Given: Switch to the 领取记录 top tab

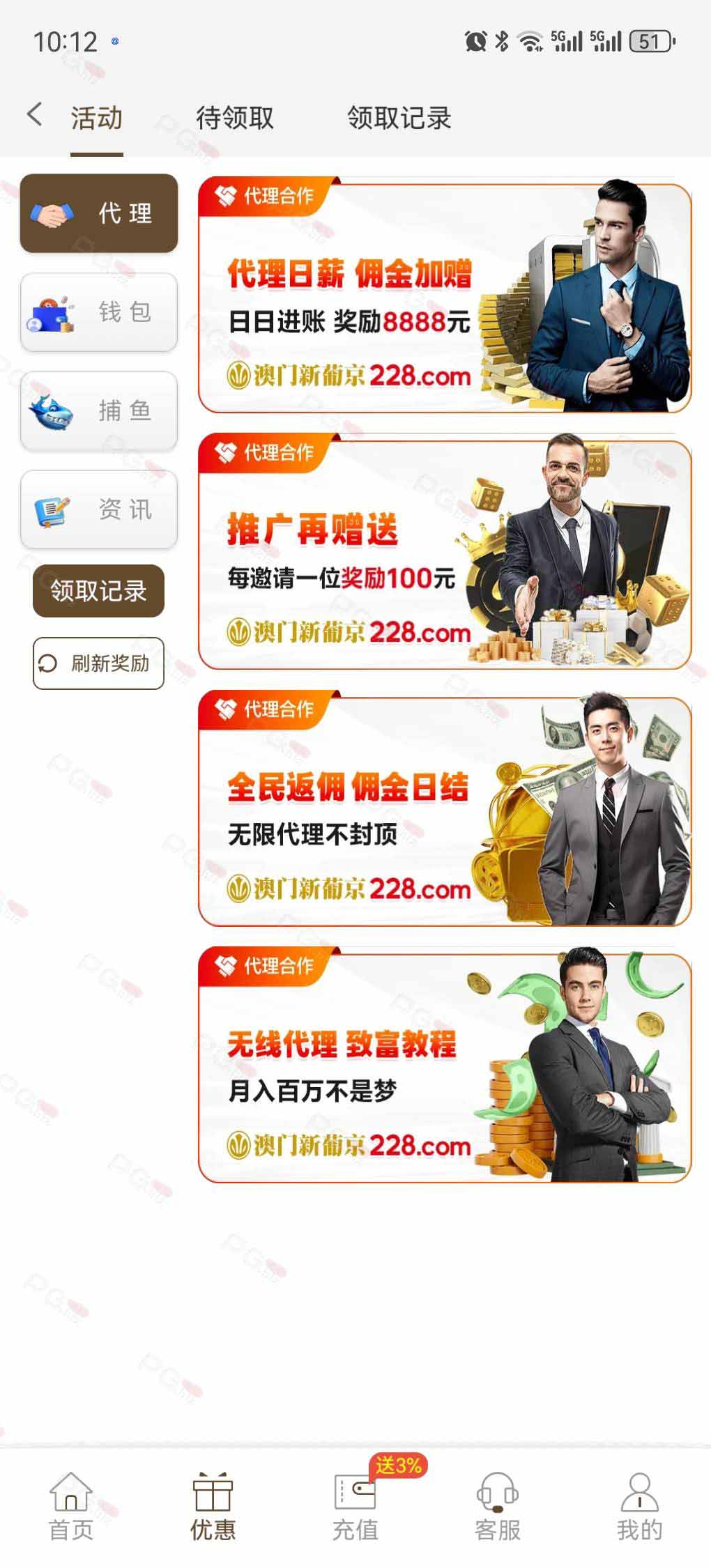Looking at the screenshot, I should tap(399, 118).
